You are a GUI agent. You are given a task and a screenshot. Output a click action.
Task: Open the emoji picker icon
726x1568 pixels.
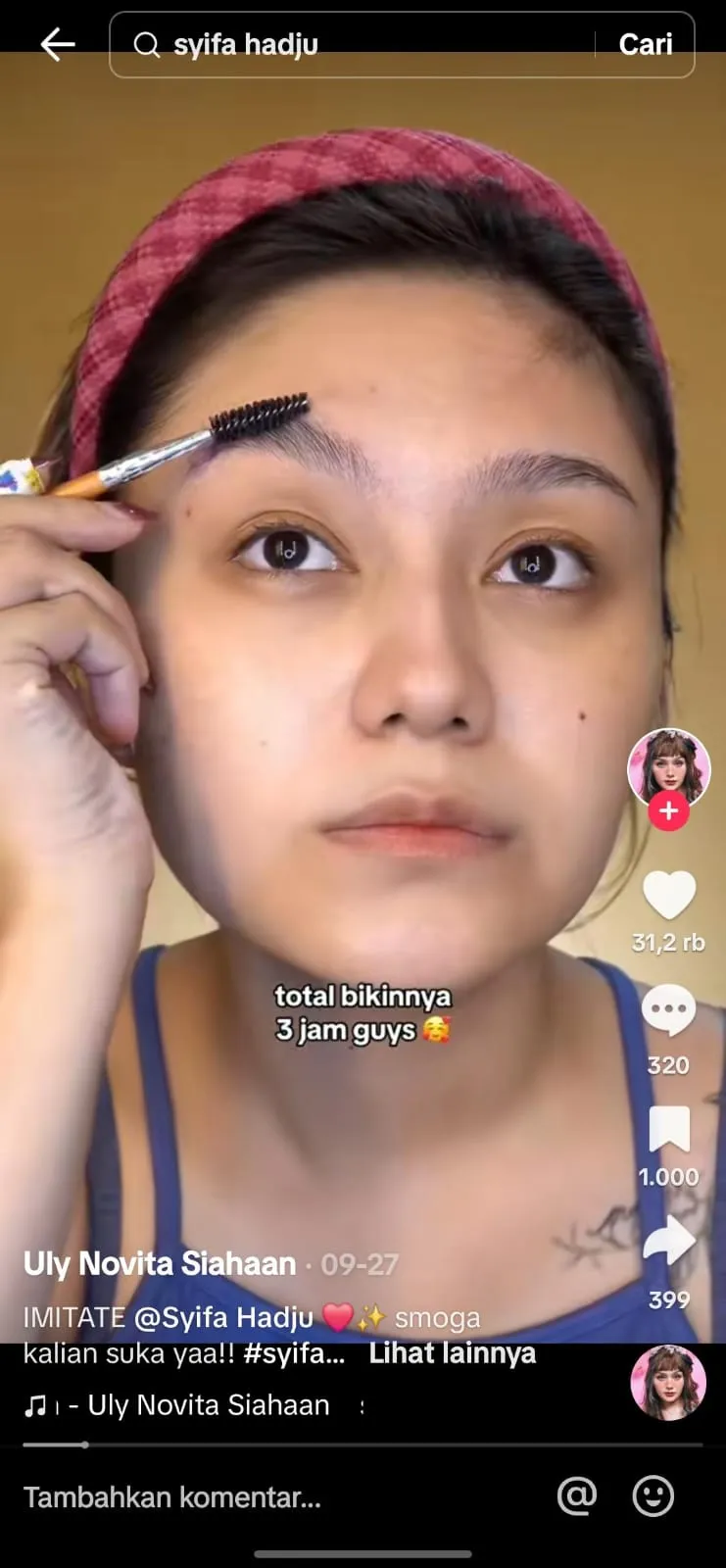click(x=653, y=1496)
